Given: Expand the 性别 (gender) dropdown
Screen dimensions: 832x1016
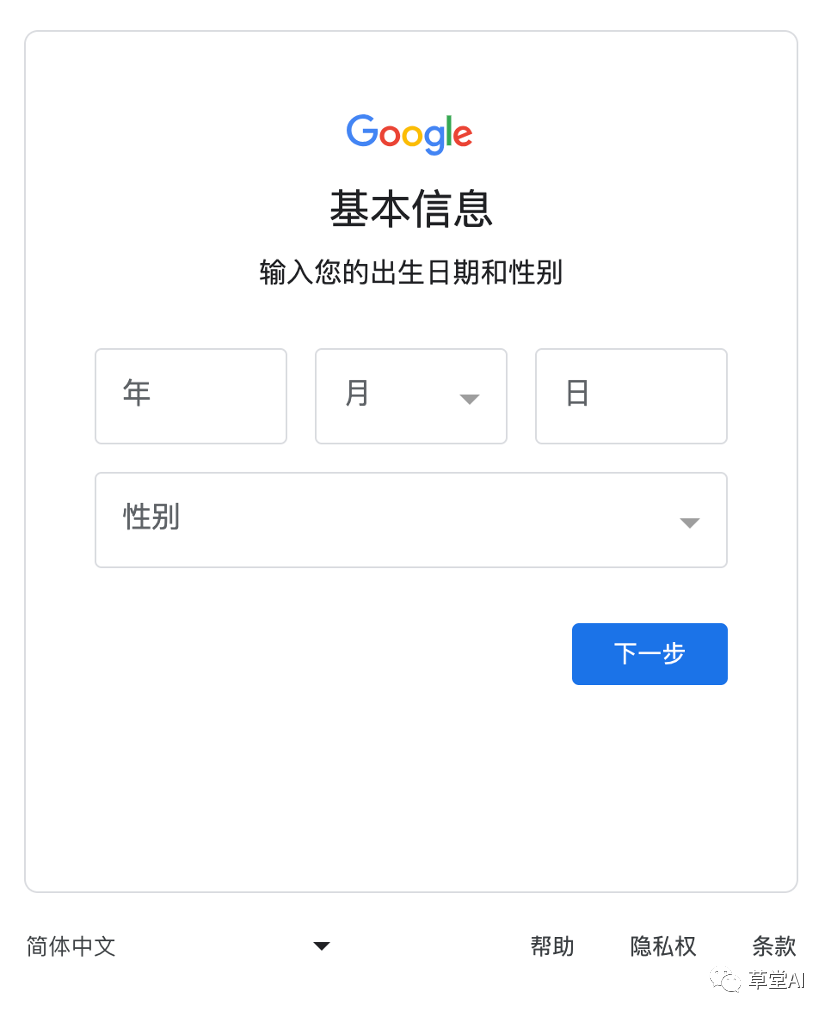Looking at the screenshot, I should [x=411, y=520].
